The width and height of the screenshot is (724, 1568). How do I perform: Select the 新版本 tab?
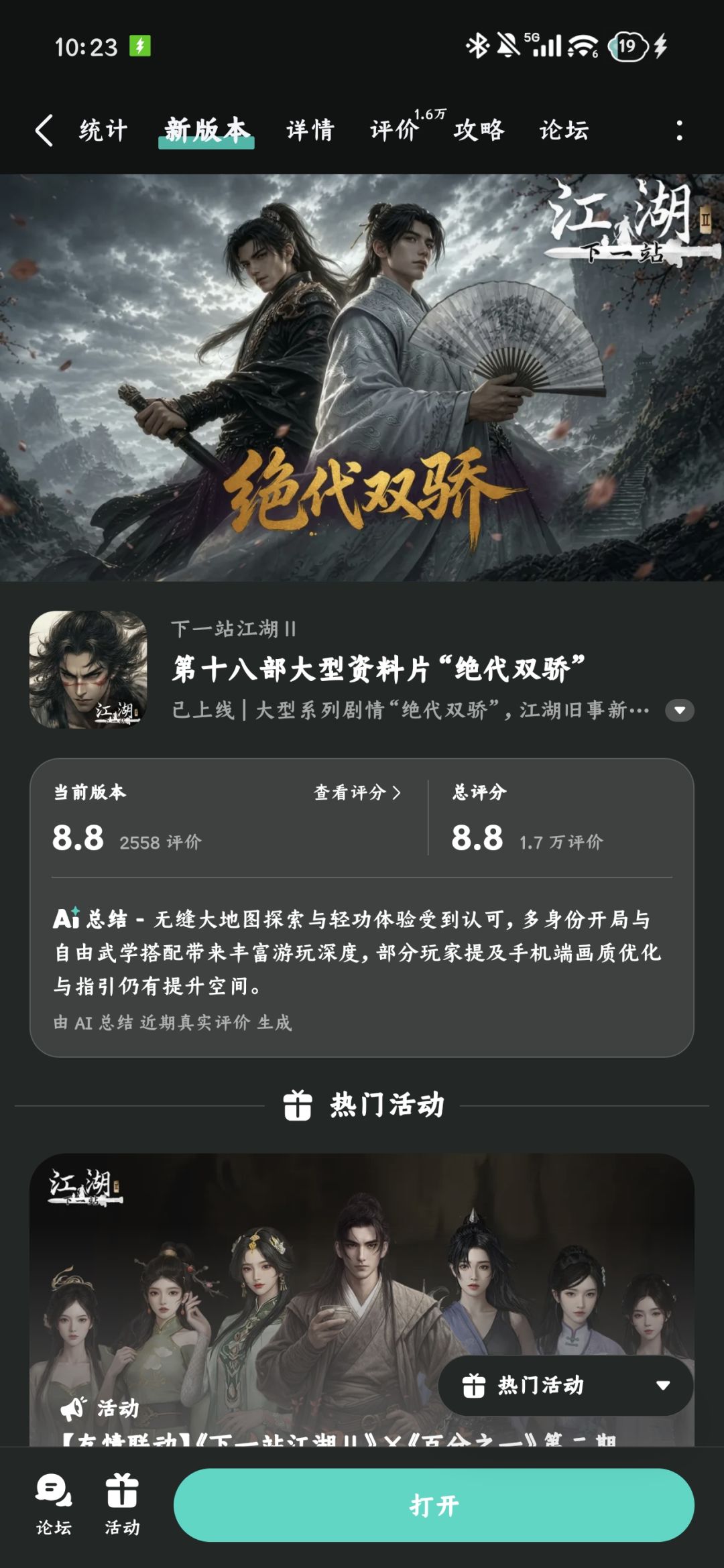click(x=206, y=130)
